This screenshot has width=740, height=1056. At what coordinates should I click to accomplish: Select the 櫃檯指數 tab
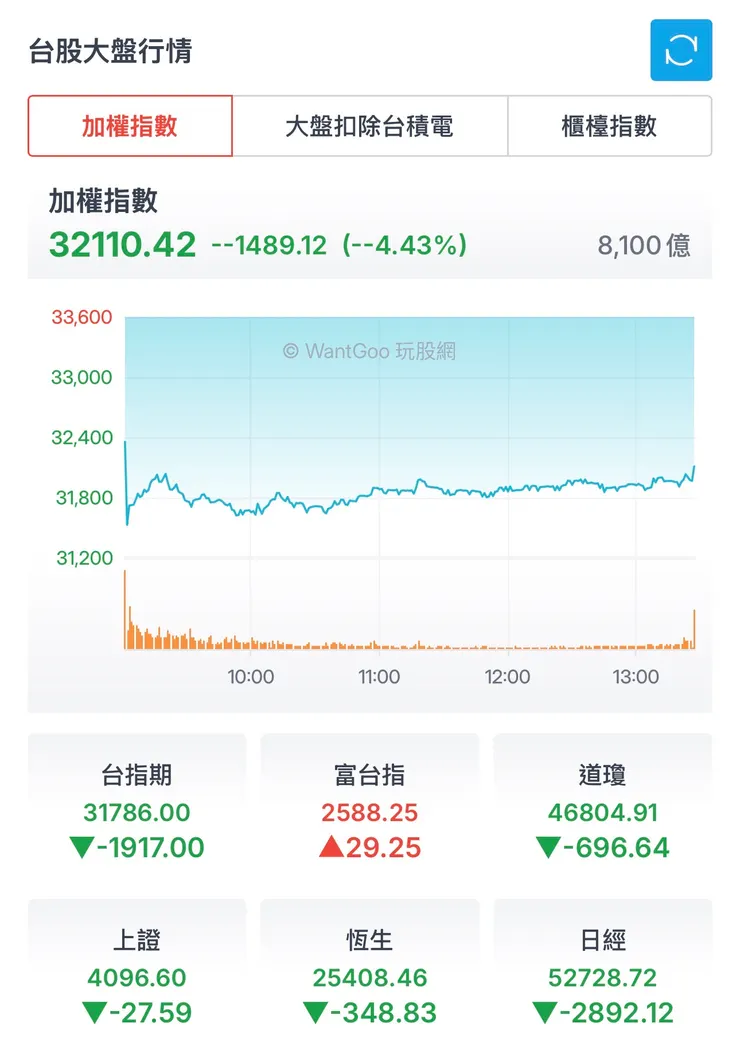pyautogui.click(x=610, y=127)
